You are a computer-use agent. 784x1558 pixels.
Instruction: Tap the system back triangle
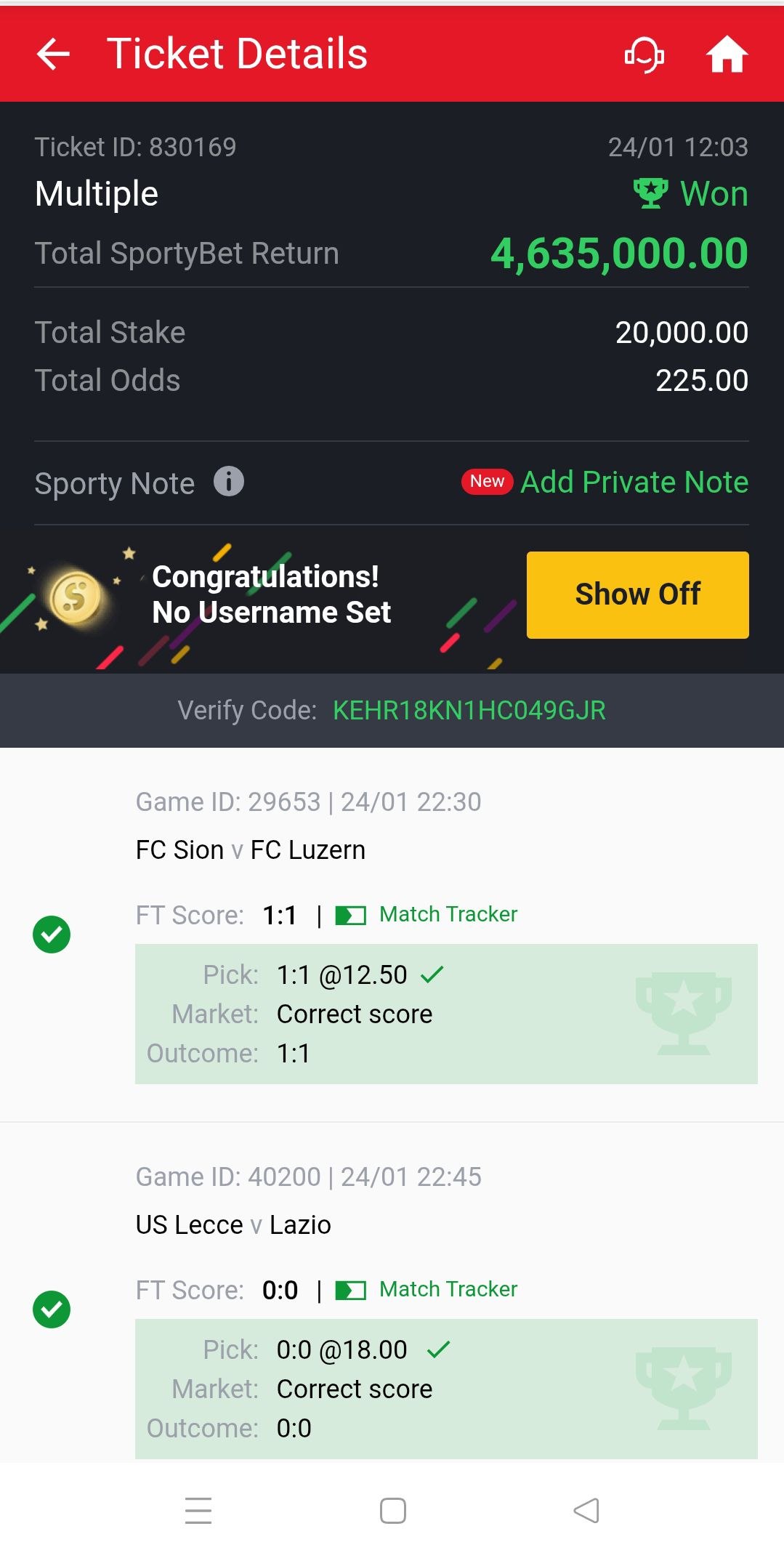click(x=586, y=1510)
